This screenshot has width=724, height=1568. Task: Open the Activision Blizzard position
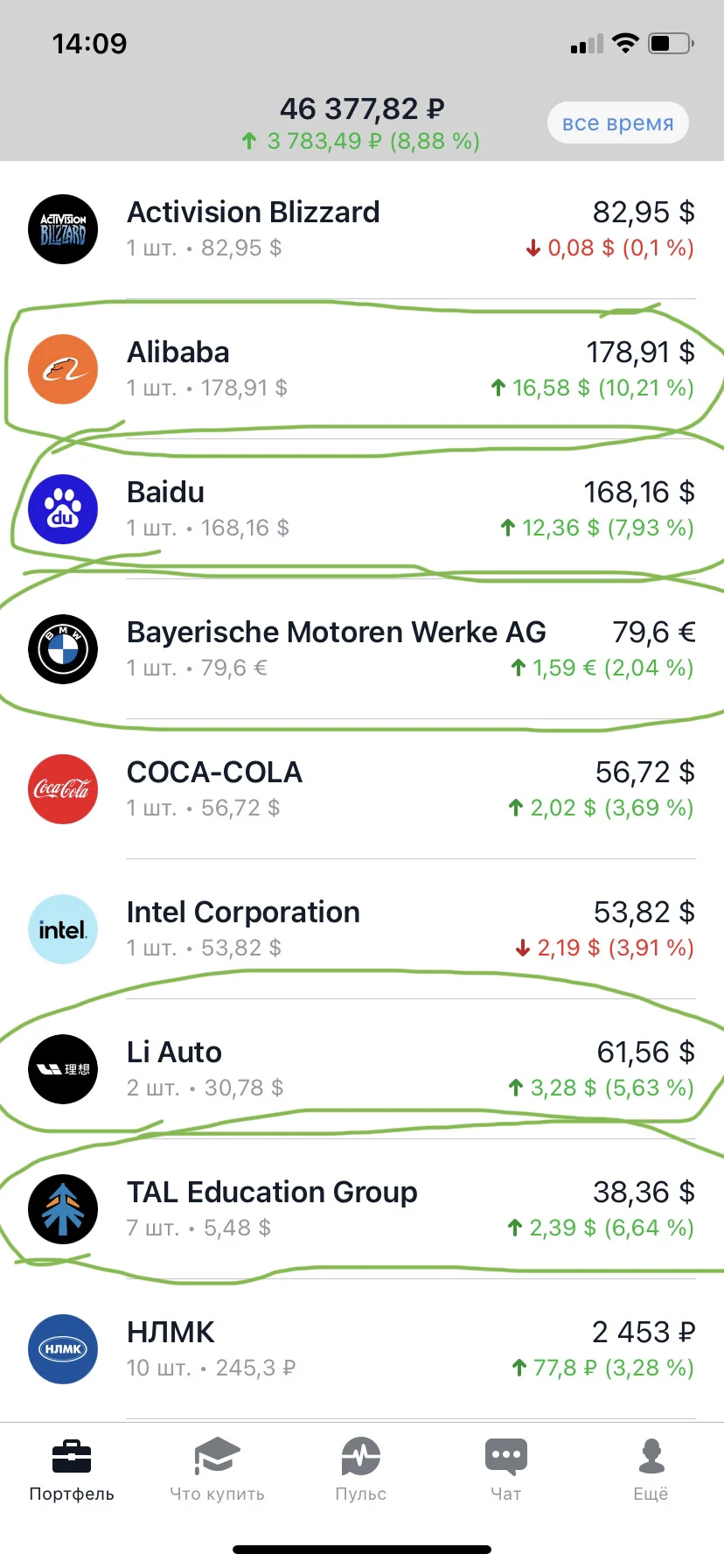(362, 229)
